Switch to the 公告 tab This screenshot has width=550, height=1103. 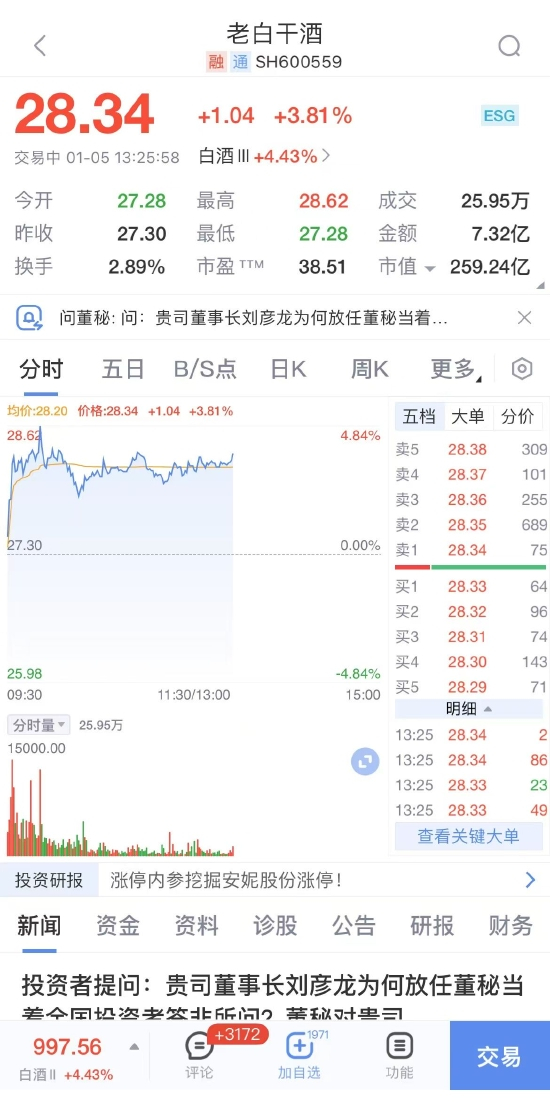point(354,926)
